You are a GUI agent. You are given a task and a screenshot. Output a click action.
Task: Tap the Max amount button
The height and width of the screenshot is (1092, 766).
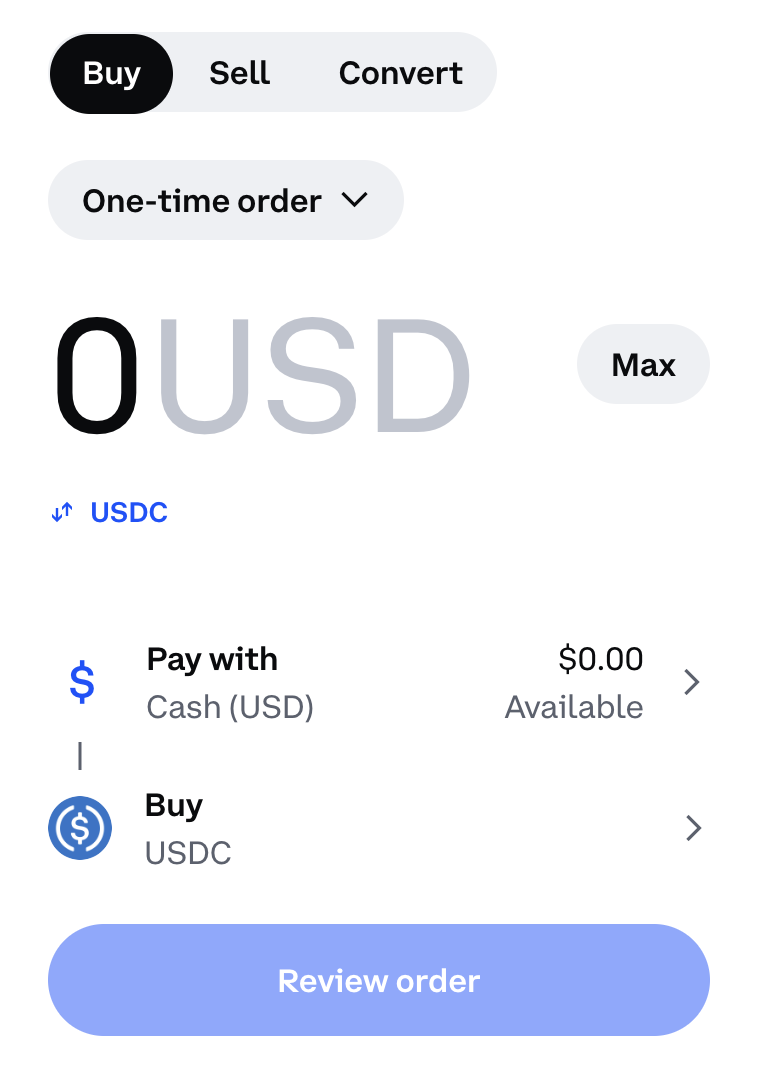[643, 365]
